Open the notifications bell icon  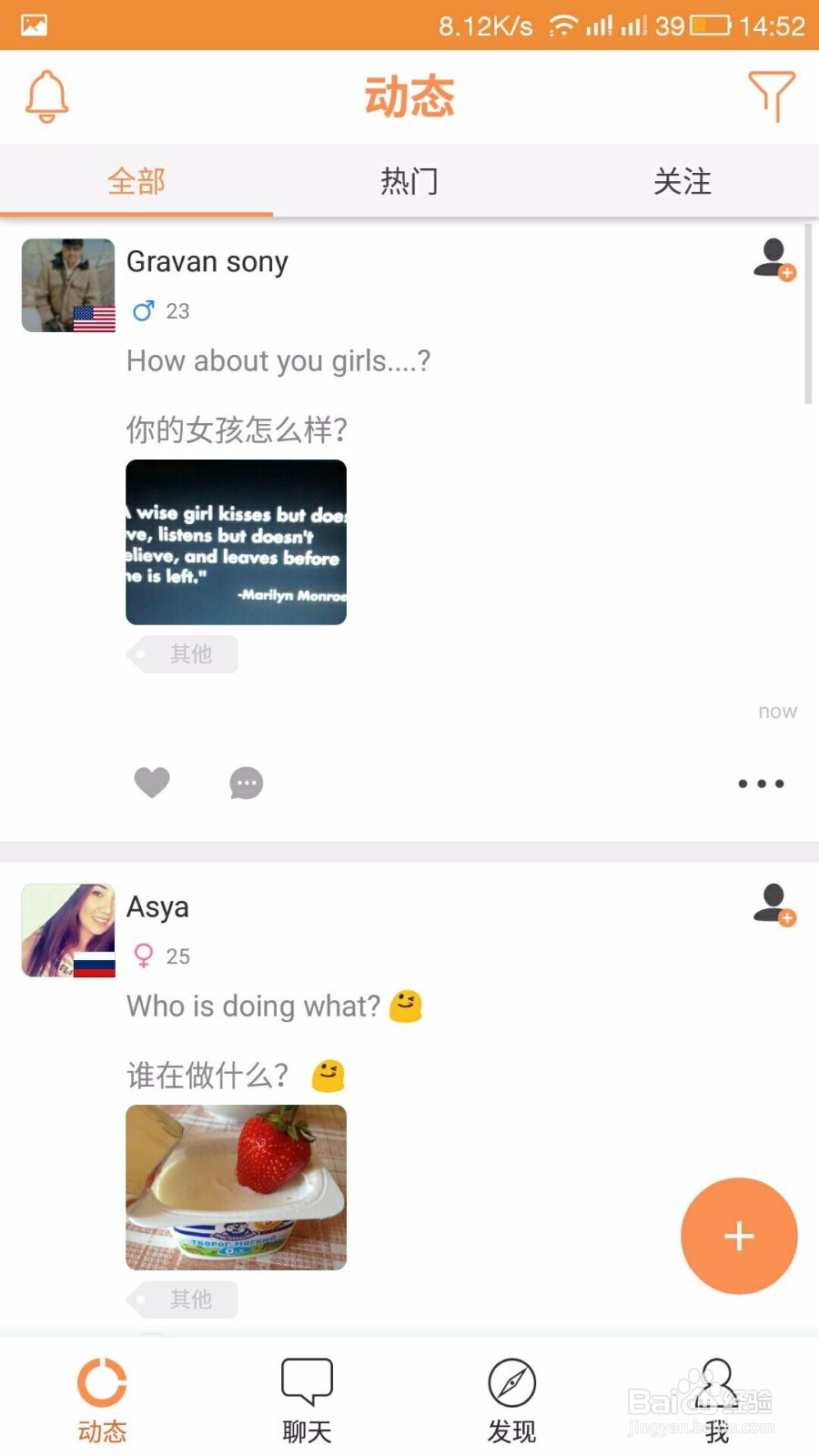[x=45, y=96]
